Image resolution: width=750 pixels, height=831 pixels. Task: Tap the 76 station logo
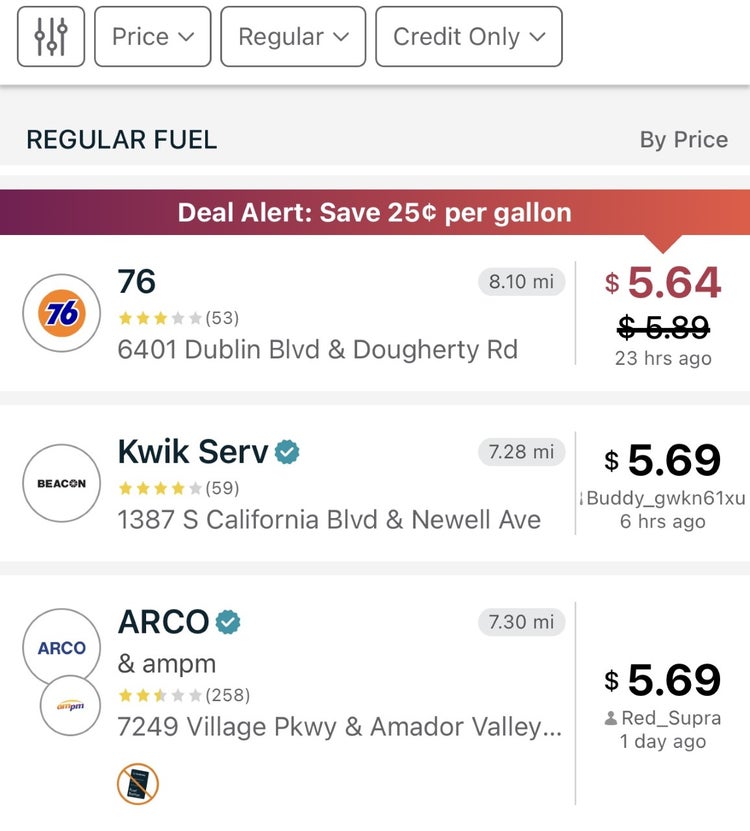tap(61, 312)
